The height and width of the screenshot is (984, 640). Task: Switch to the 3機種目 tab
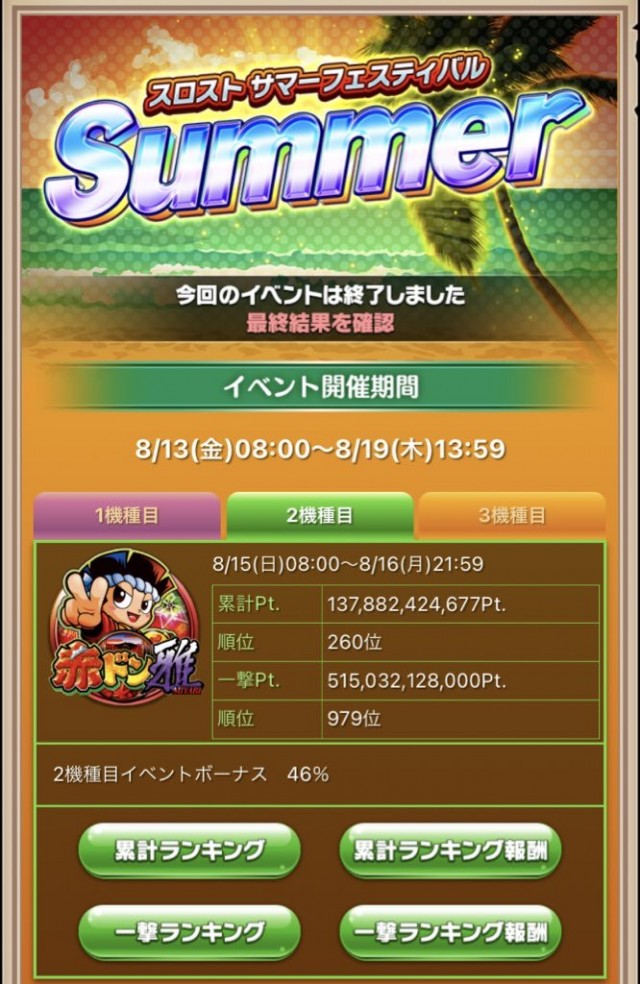point(511,516)
